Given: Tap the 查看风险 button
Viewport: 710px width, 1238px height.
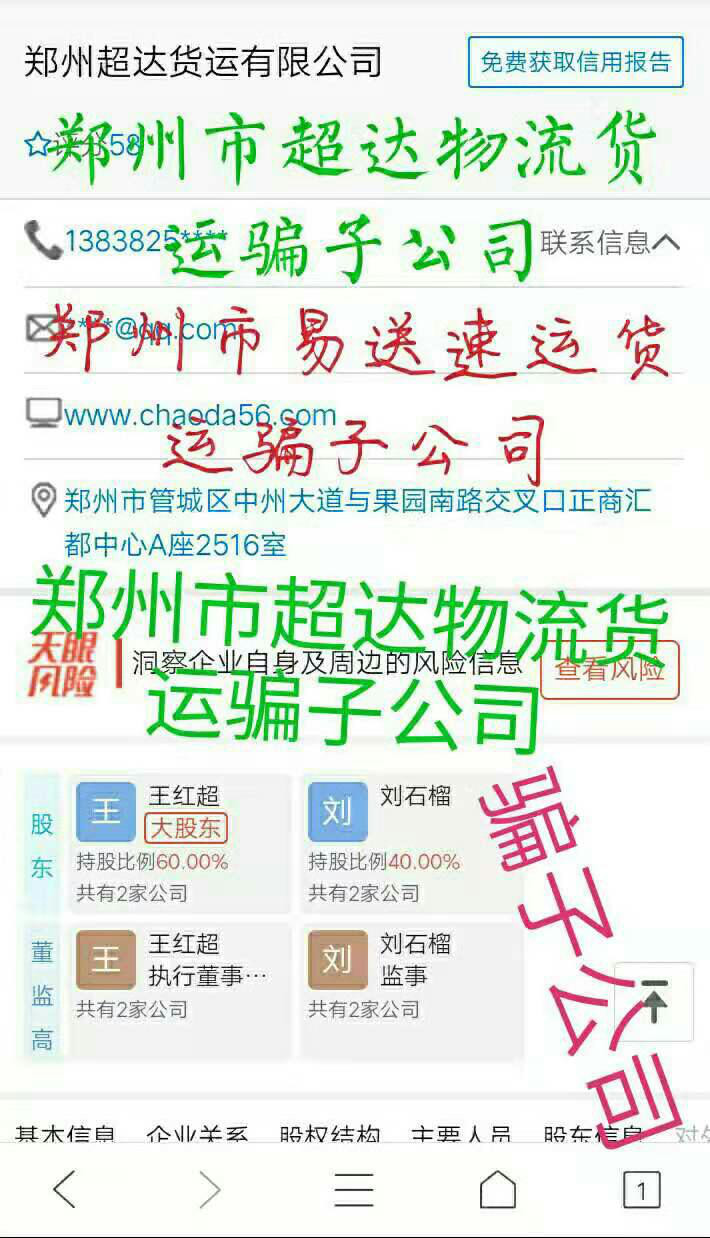Looking at the screenshot, I should [609, 670].
